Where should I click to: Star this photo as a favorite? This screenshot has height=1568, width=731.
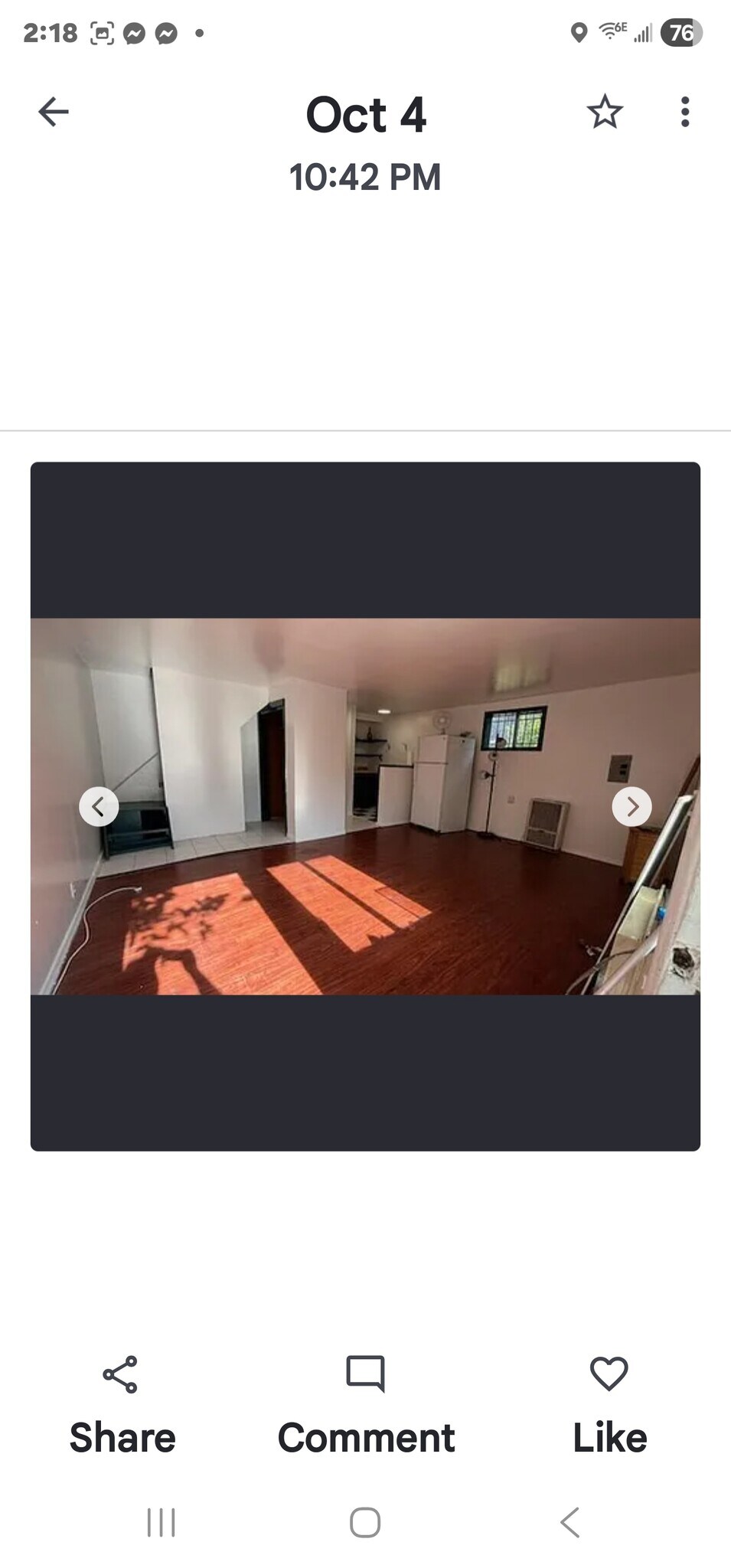tap(605, 112)
